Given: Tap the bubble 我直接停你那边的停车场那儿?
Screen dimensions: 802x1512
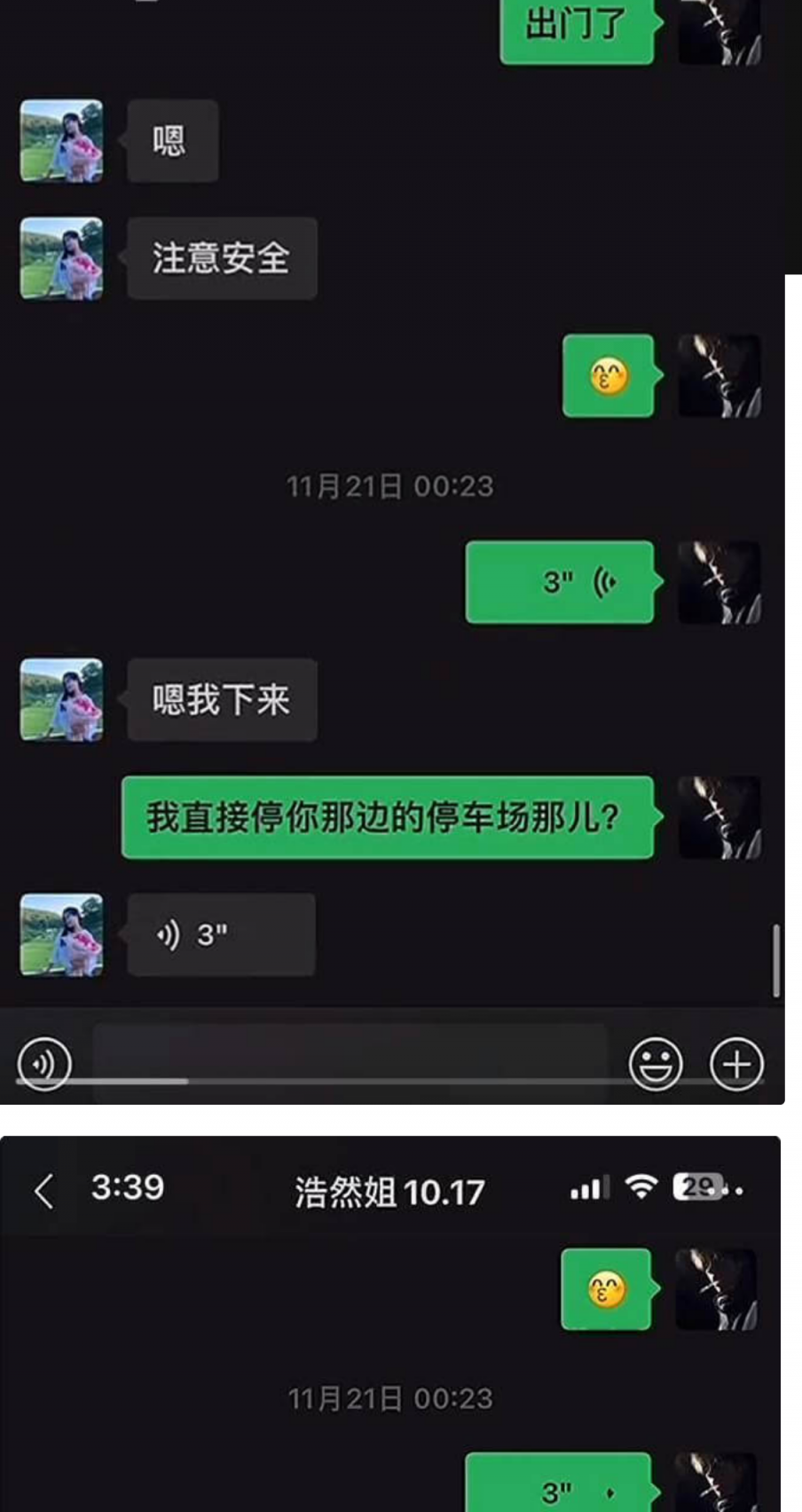Looking at the screenshot, I should [x=386, y=818].
